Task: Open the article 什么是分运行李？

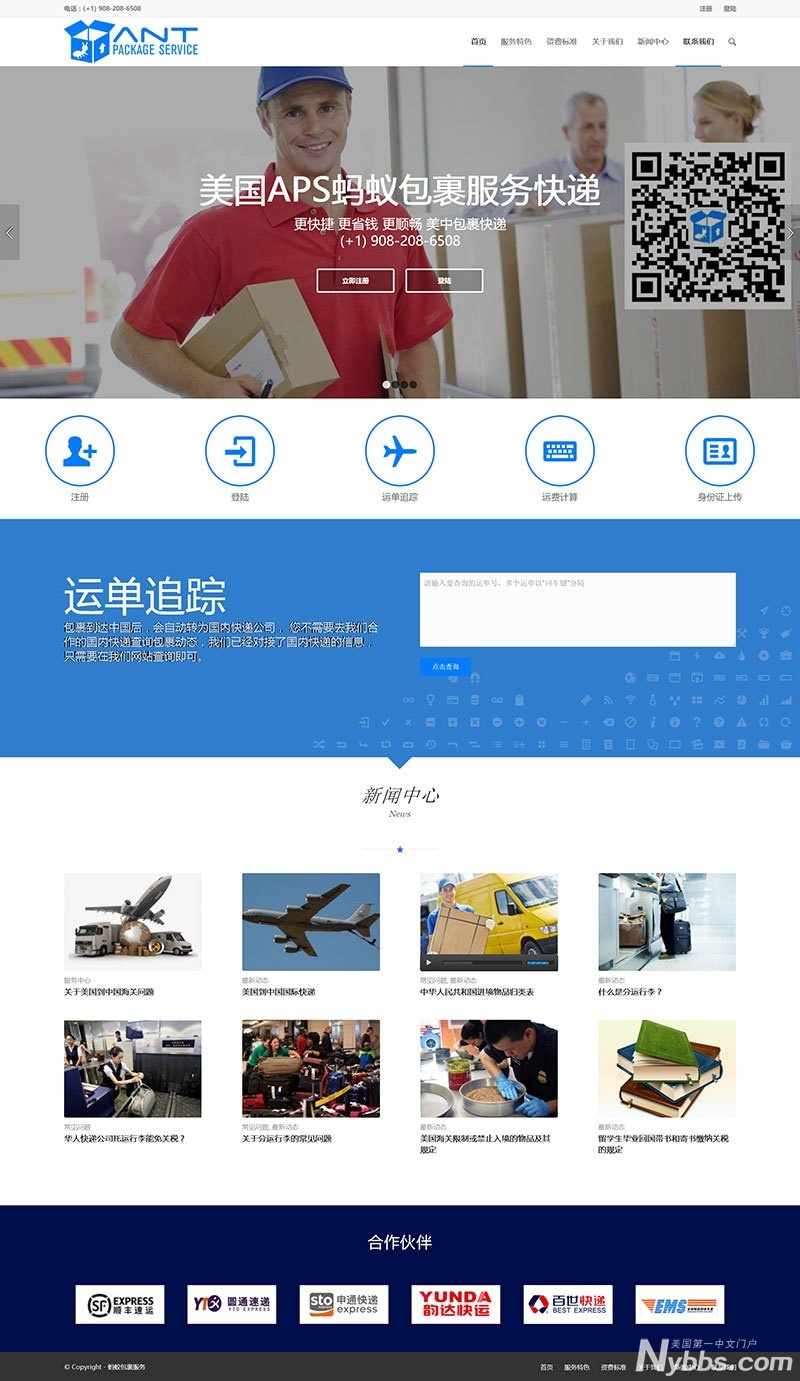Action: [630, 992]
